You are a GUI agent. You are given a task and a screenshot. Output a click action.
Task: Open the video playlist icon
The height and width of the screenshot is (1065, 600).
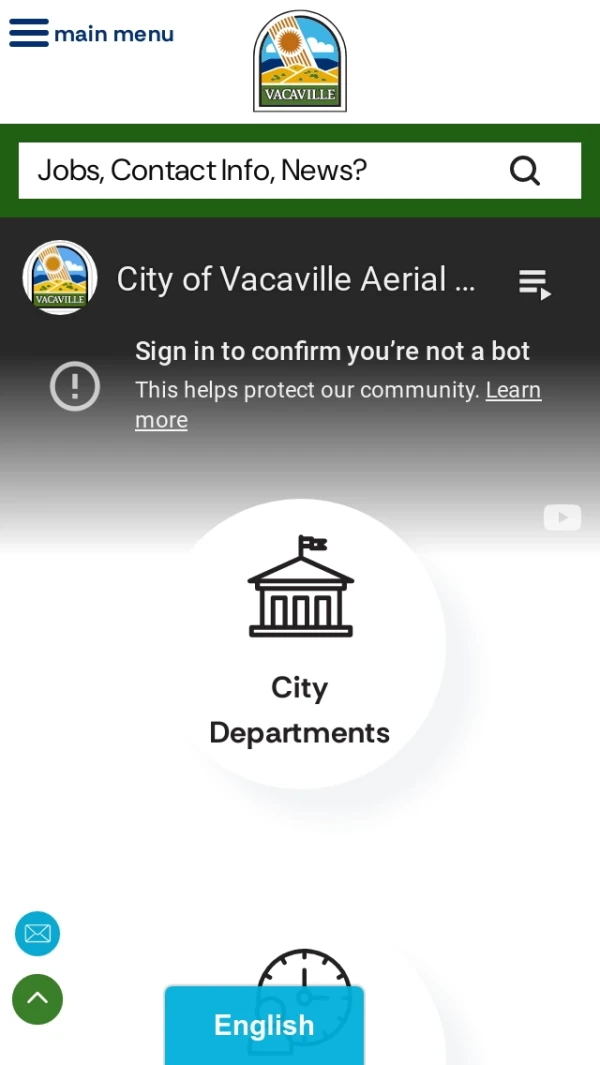(535, 284)
